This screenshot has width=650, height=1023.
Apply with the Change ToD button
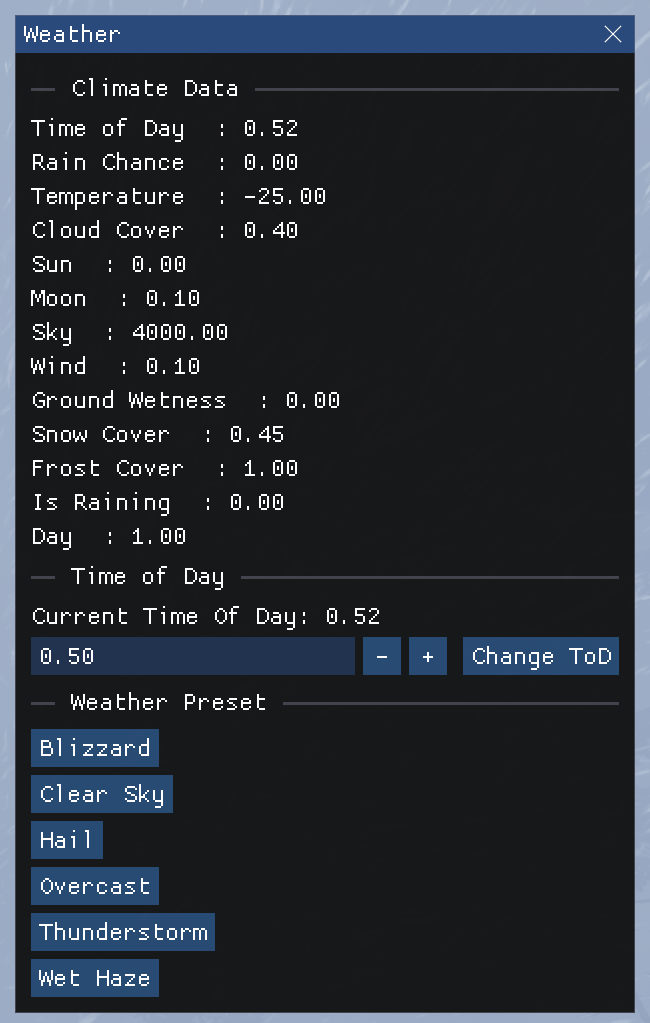(541, 657)
